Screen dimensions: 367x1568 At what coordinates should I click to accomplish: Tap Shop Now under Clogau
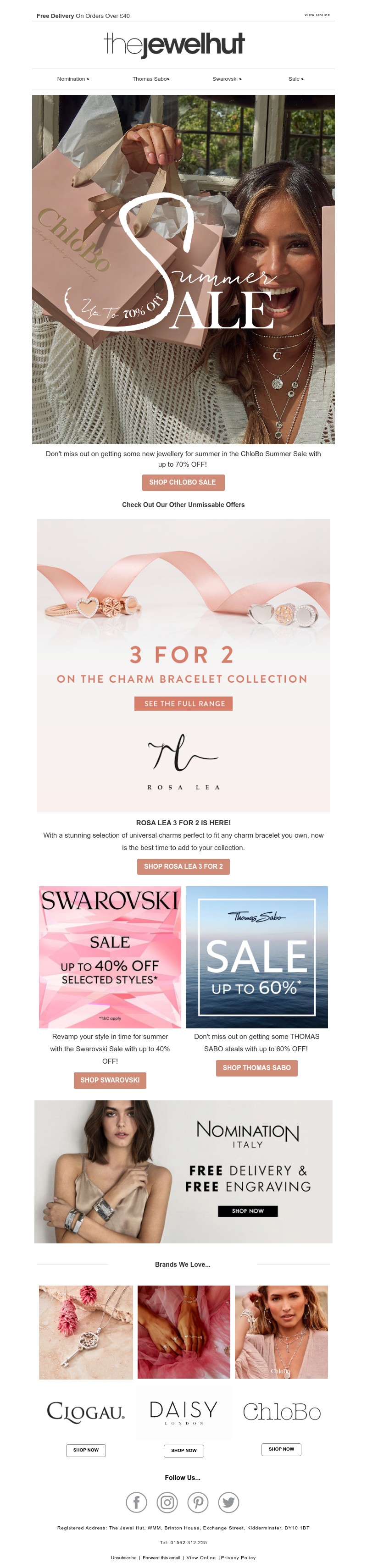click(x=86, y=1450)
